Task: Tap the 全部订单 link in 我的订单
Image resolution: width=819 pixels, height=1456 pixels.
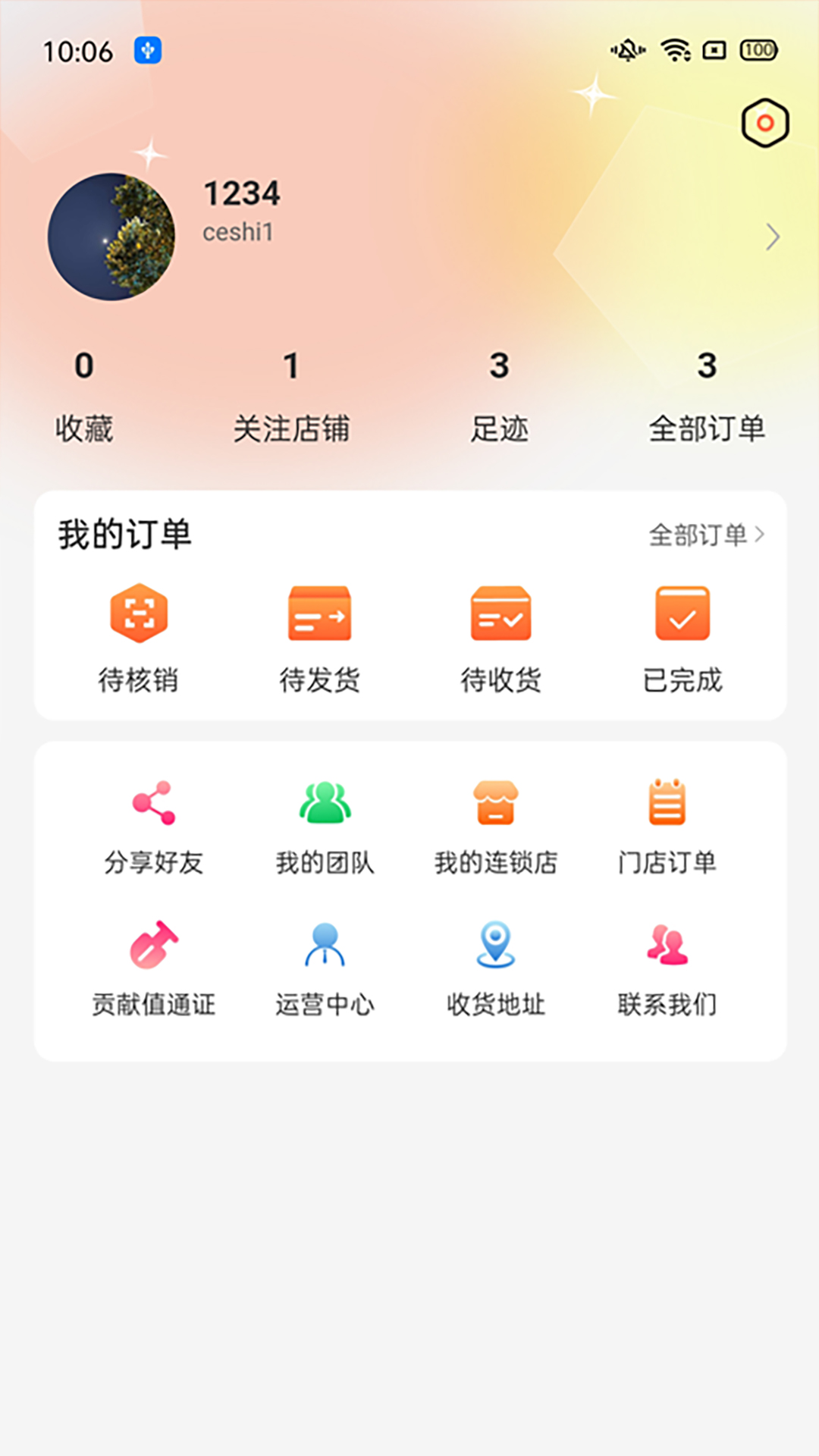Action: pos(706,535)
